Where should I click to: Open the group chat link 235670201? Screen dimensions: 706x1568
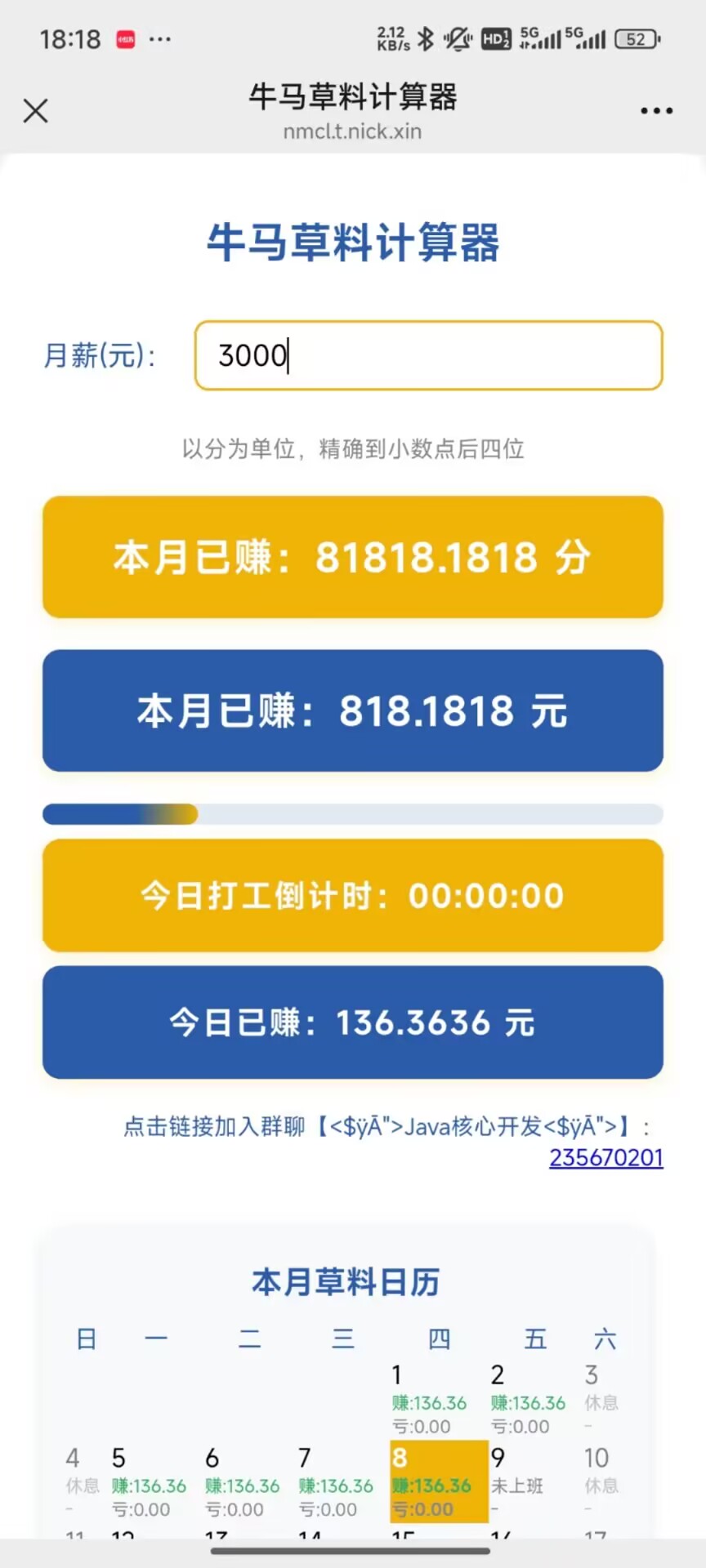click(x=605, y=1158)
